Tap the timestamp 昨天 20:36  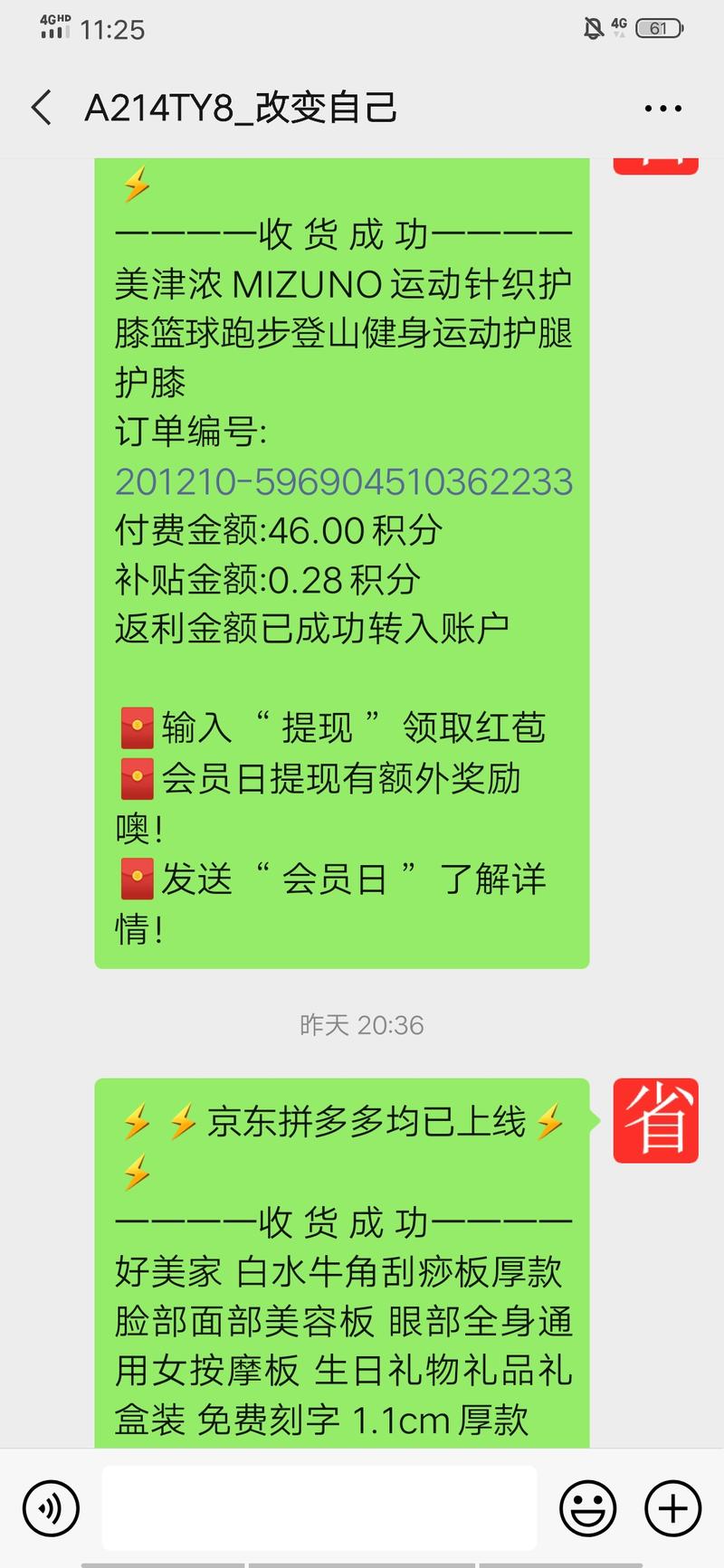pos(362,1025)
